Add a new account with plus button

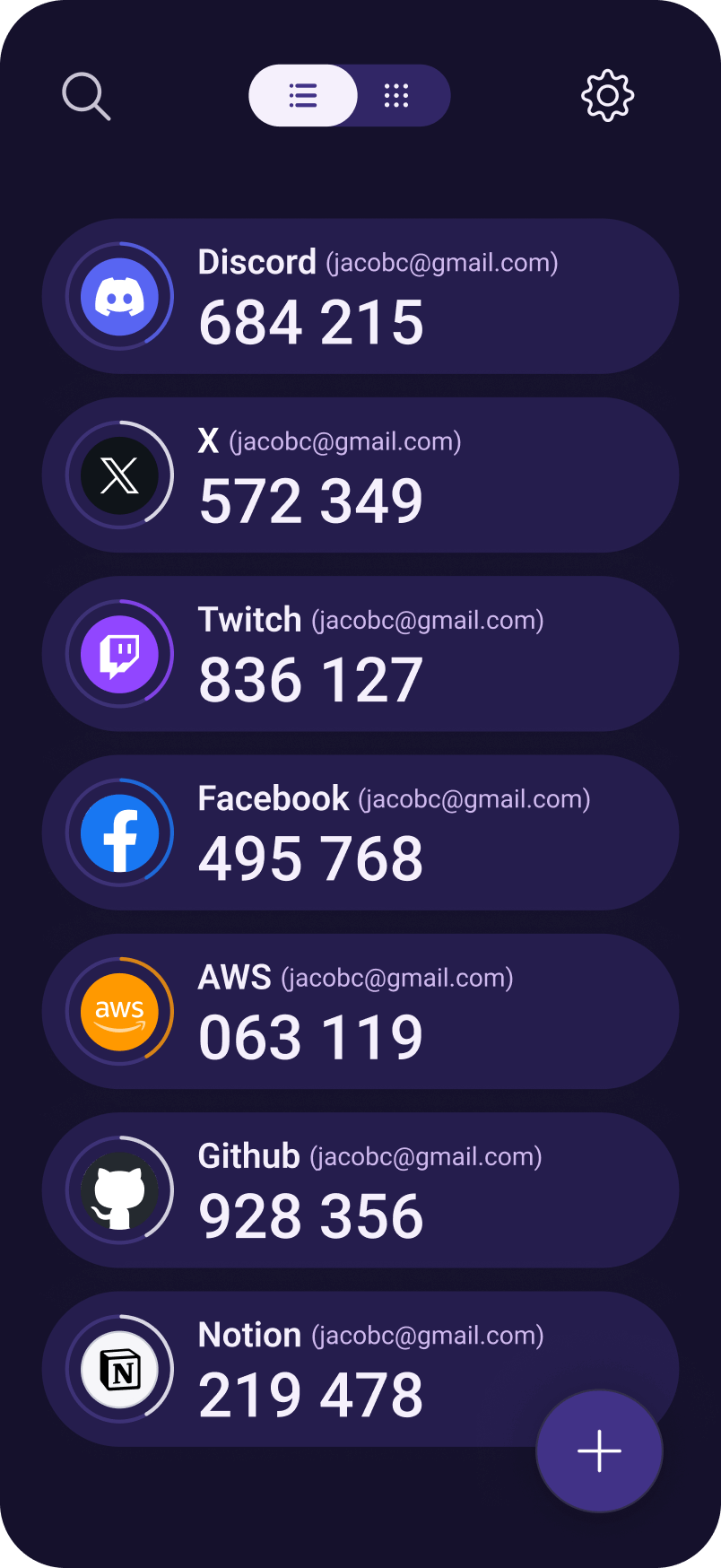599,1450
